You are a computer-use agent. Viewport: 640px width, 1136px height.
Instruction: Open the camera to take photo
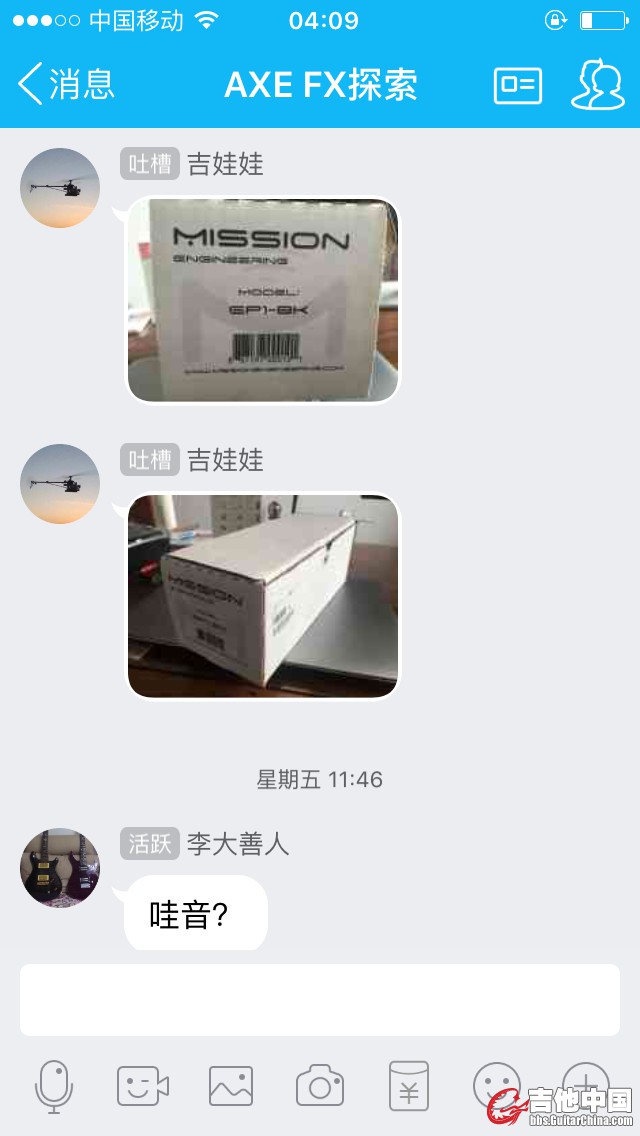[320, 1086]
